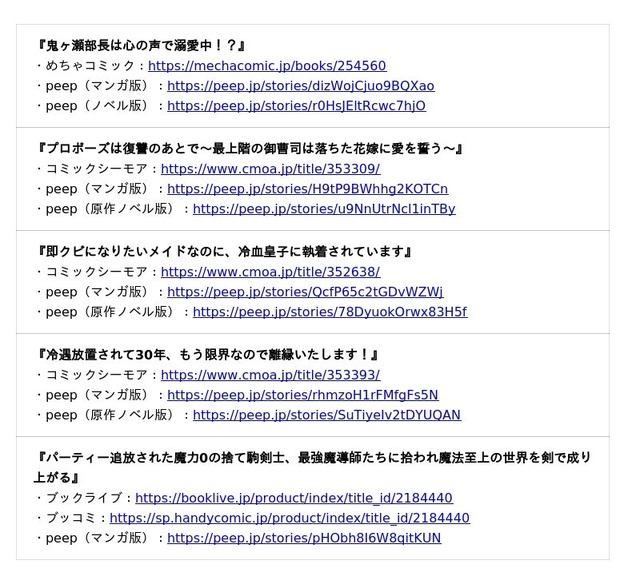
Task: Open peep novel link ending u9NnUtrNcI1inTBy
Action: [x=323, y=209]
